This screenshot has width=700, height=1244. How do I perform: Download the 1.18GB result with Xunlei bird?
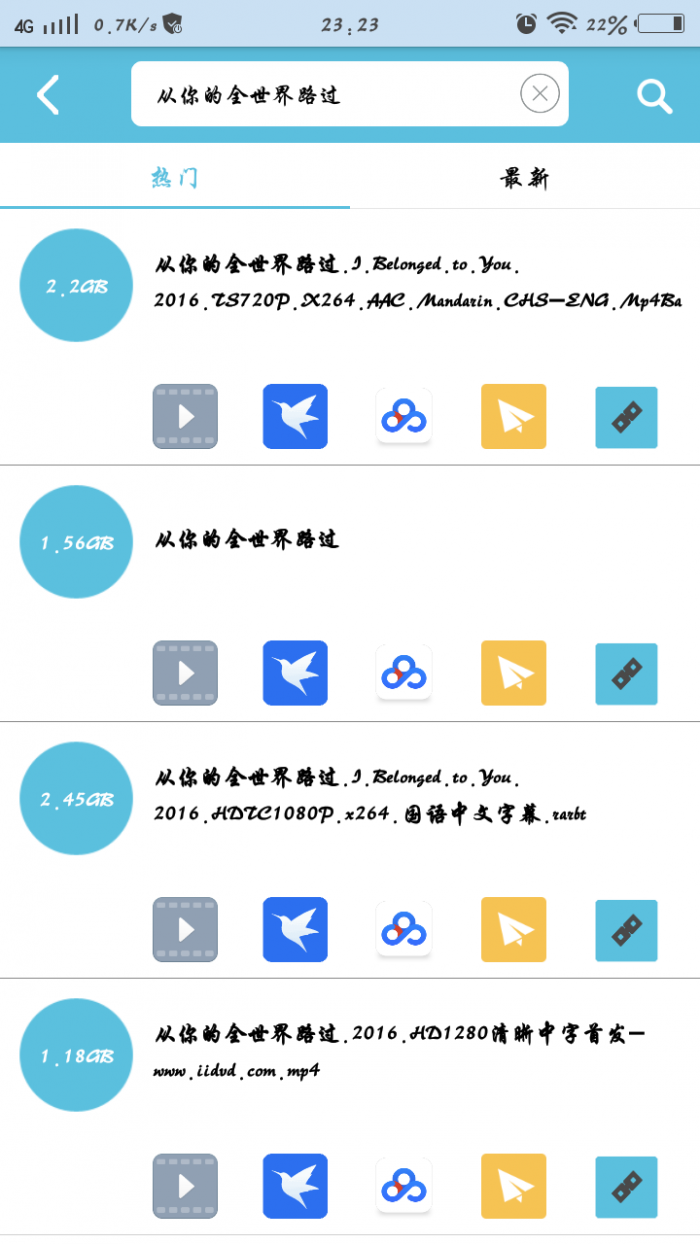(295, 1186)
